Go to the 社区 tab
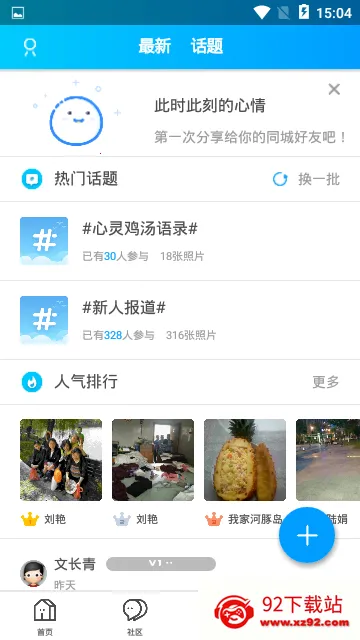The height and width of the screenshot is (640, 360). (135, 617)
